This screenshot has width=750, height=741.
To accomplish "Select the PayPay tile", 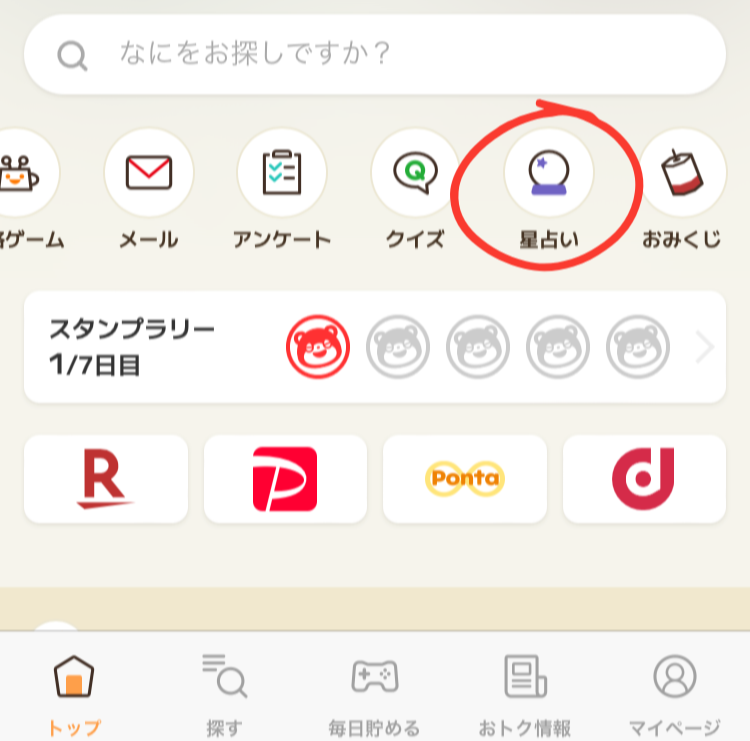I will 285,479.
